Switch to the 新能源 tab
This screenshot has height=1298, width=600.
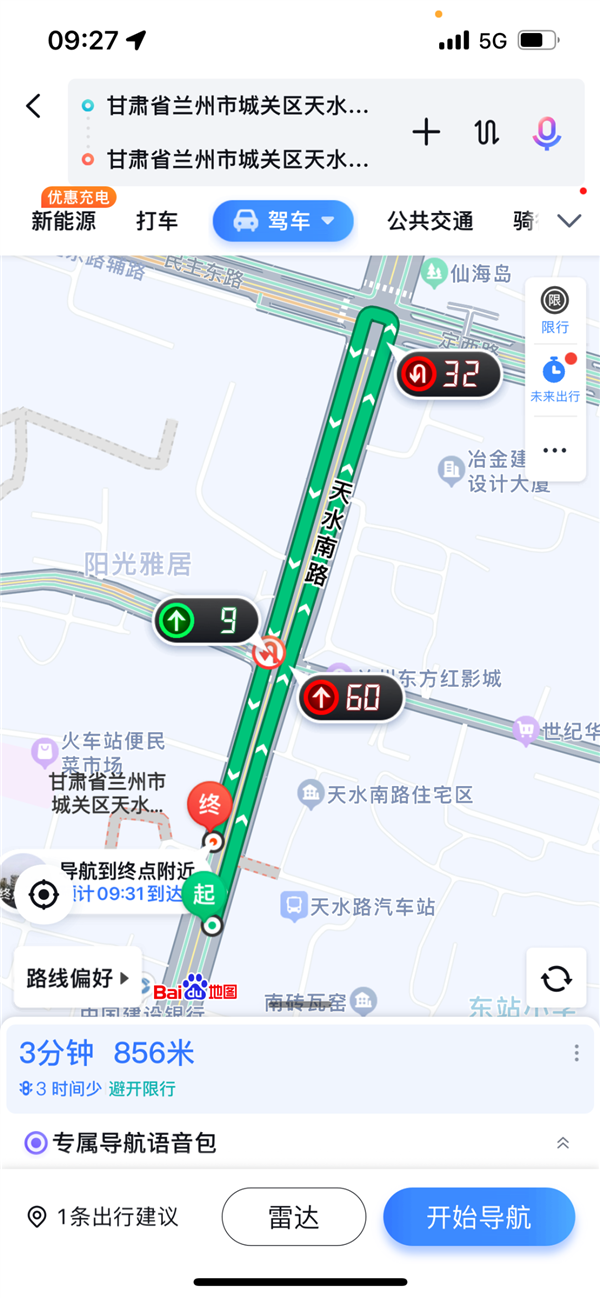click(64, 221)
